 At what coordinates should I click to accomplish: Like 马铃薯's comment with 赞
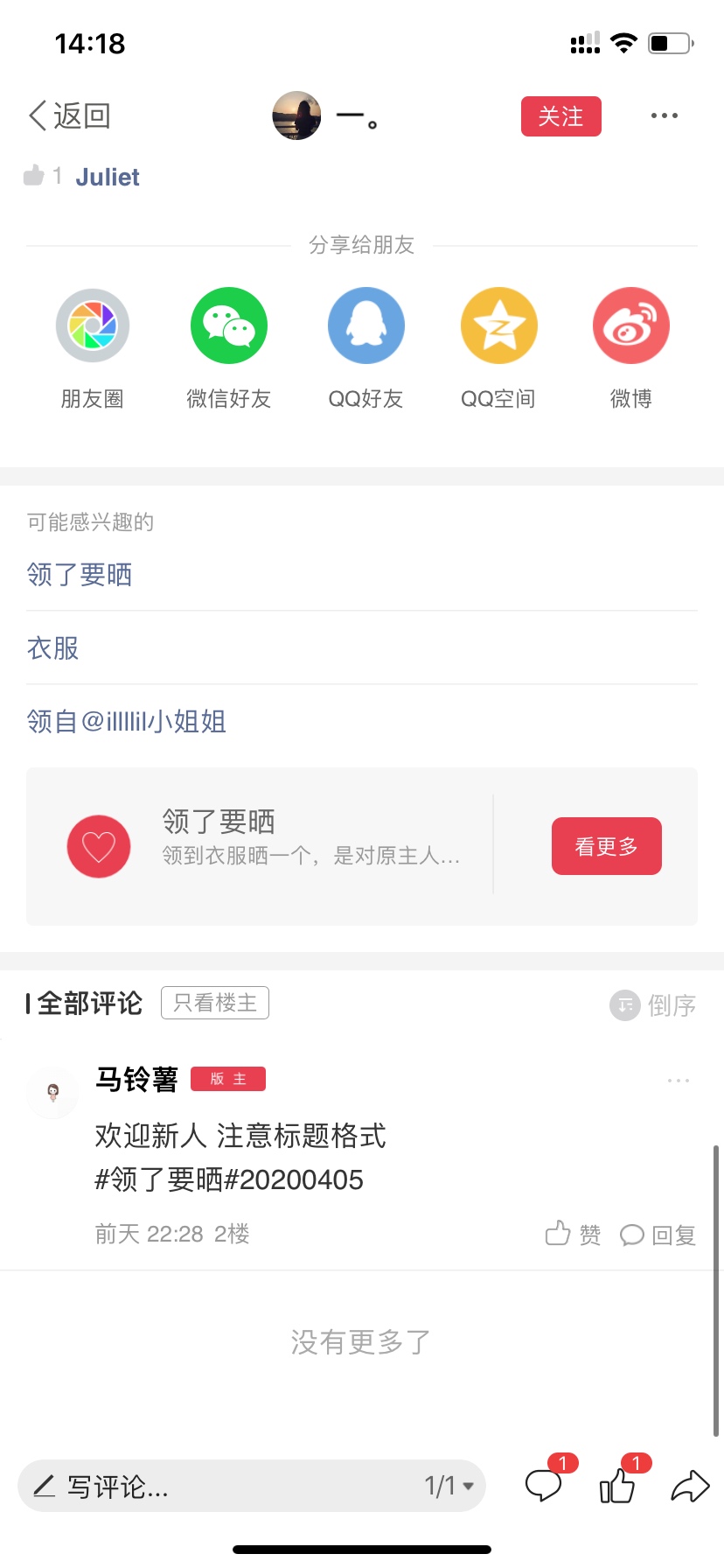[x=574, y=1235]
